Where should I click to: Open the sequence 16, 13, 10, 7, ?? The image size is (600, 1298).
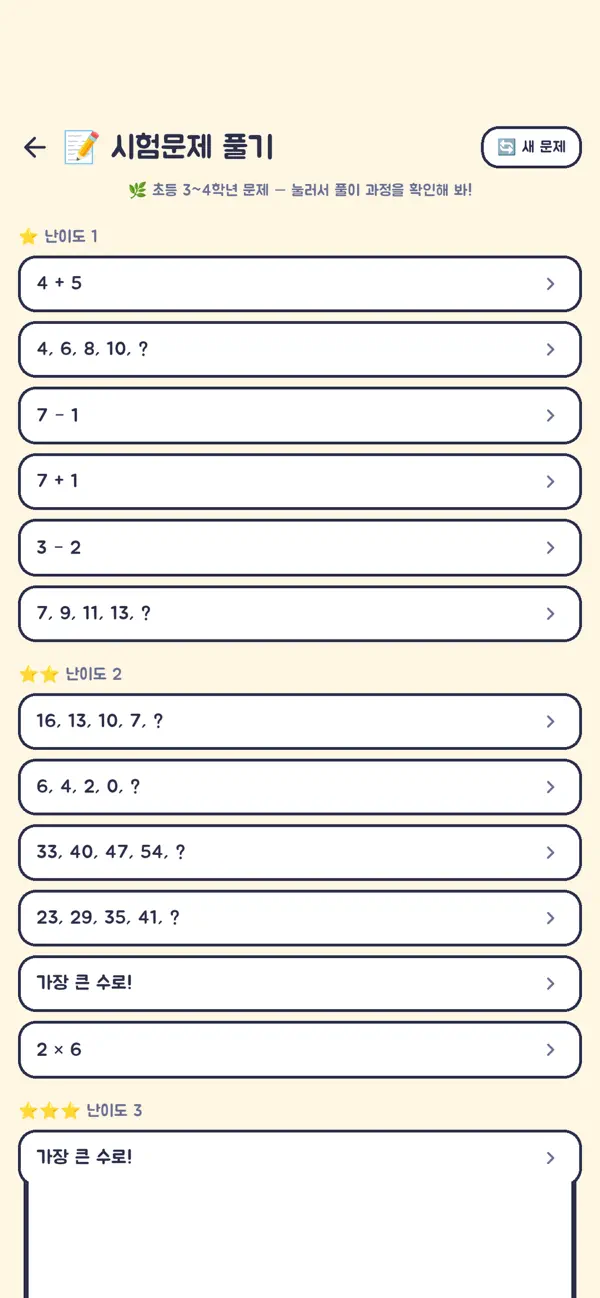(300, 721)
